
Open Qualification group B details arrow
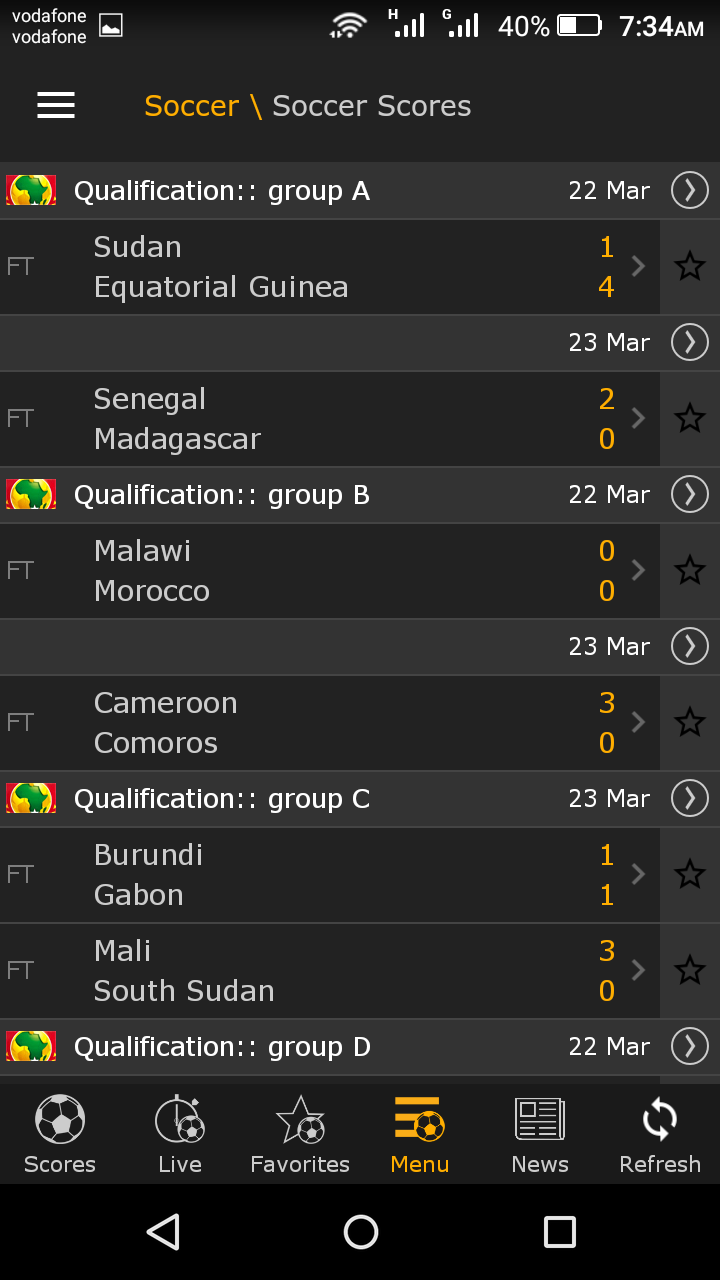(690, 494)
